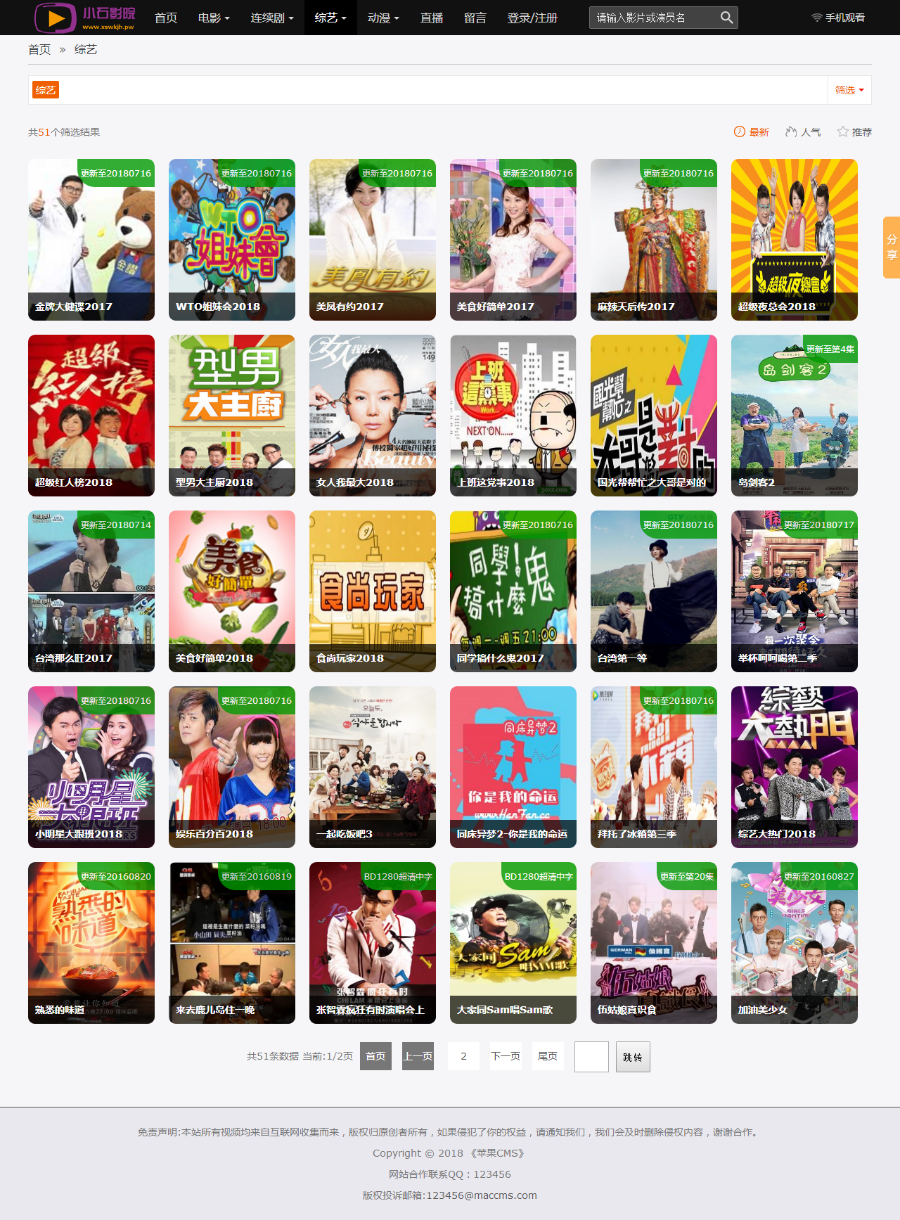Open 登录/注册 to sign in
The width and height of the screenshot is (900, 1220).
[532, 18]
